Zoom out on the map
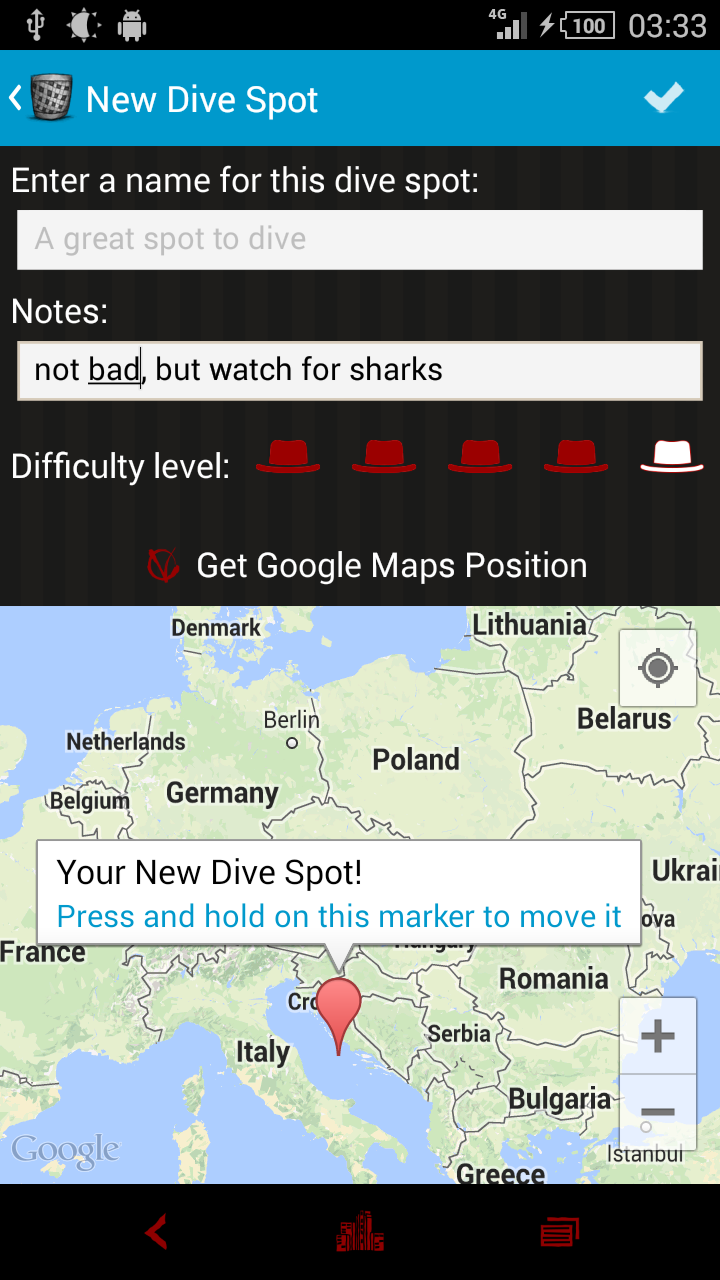720x1280 pixels. click(x=657, y=1112)
